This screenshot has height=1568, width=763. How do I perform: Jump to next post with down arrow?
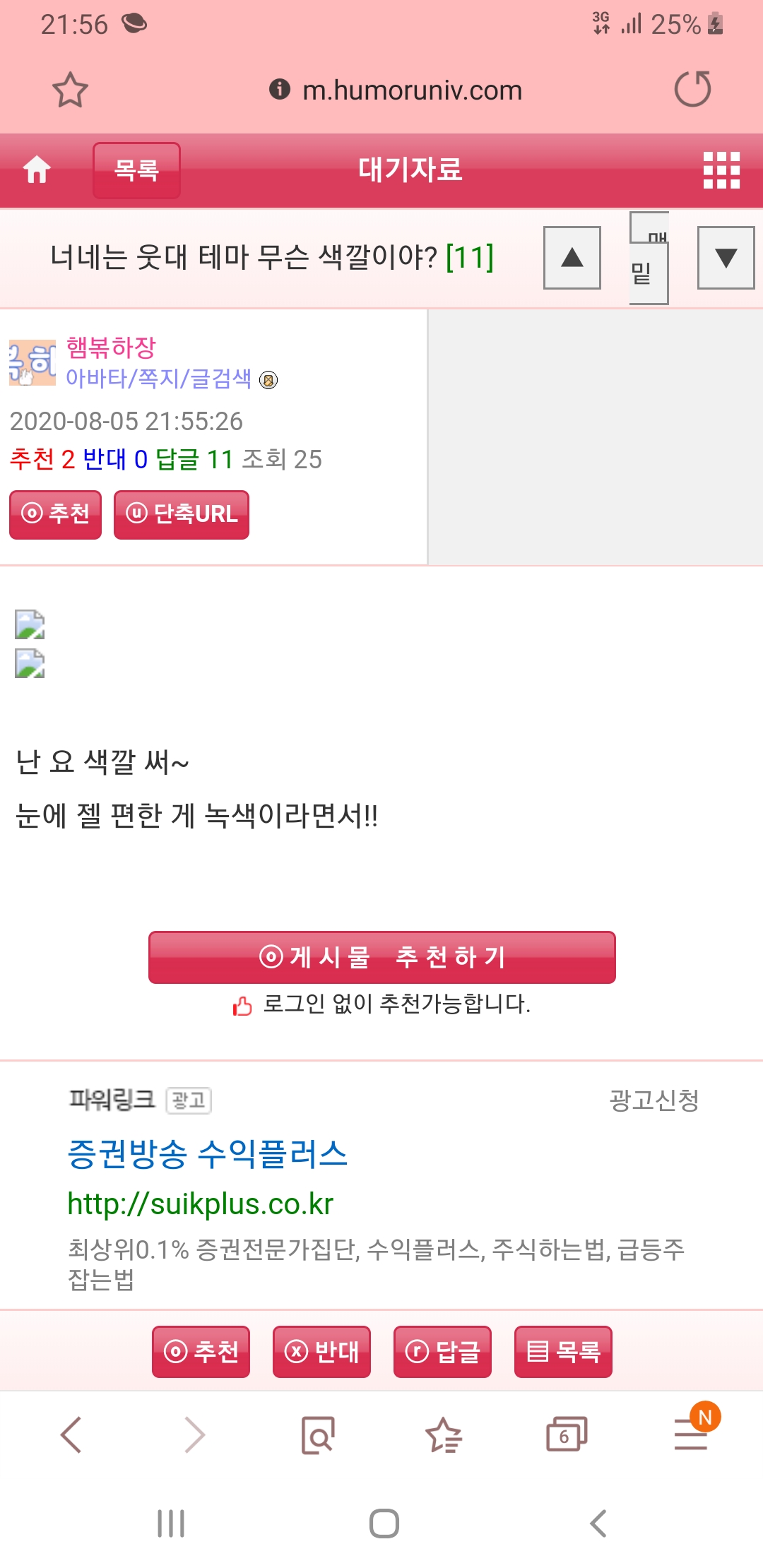[x=726, y=258]
